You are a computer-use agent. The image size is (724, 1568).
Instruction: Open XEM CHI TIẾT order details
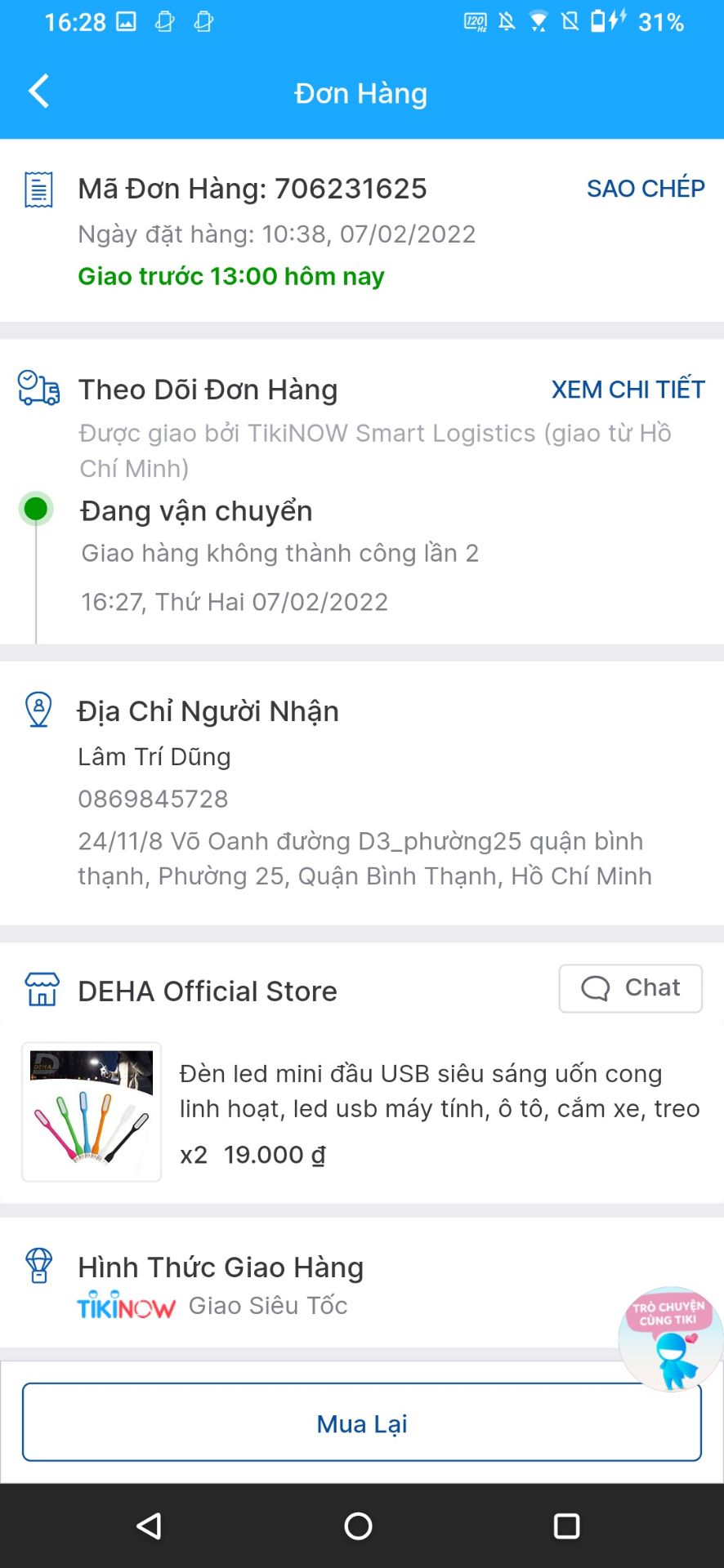[628, 390]
